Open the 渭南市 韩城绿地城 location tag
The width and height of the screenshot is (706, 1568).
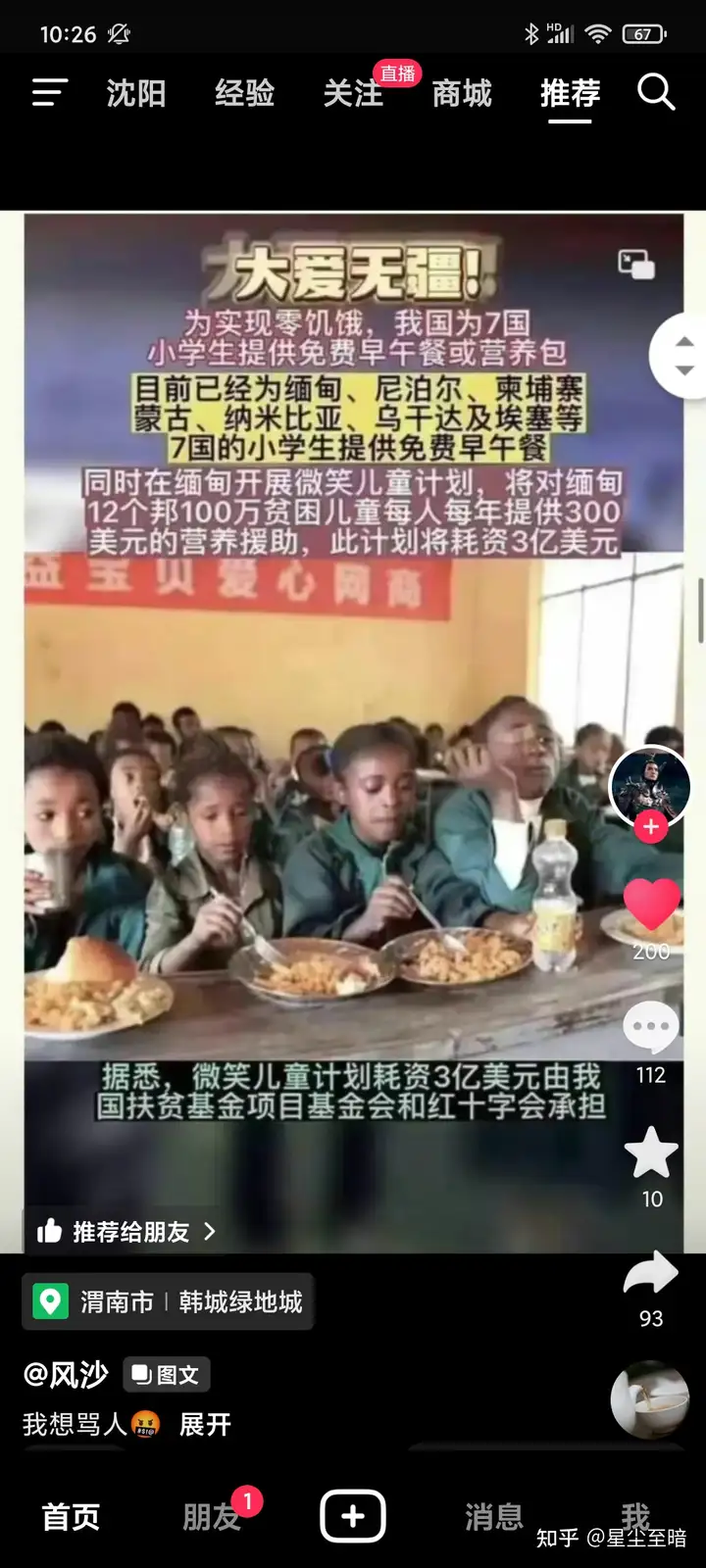[168, 1301]
